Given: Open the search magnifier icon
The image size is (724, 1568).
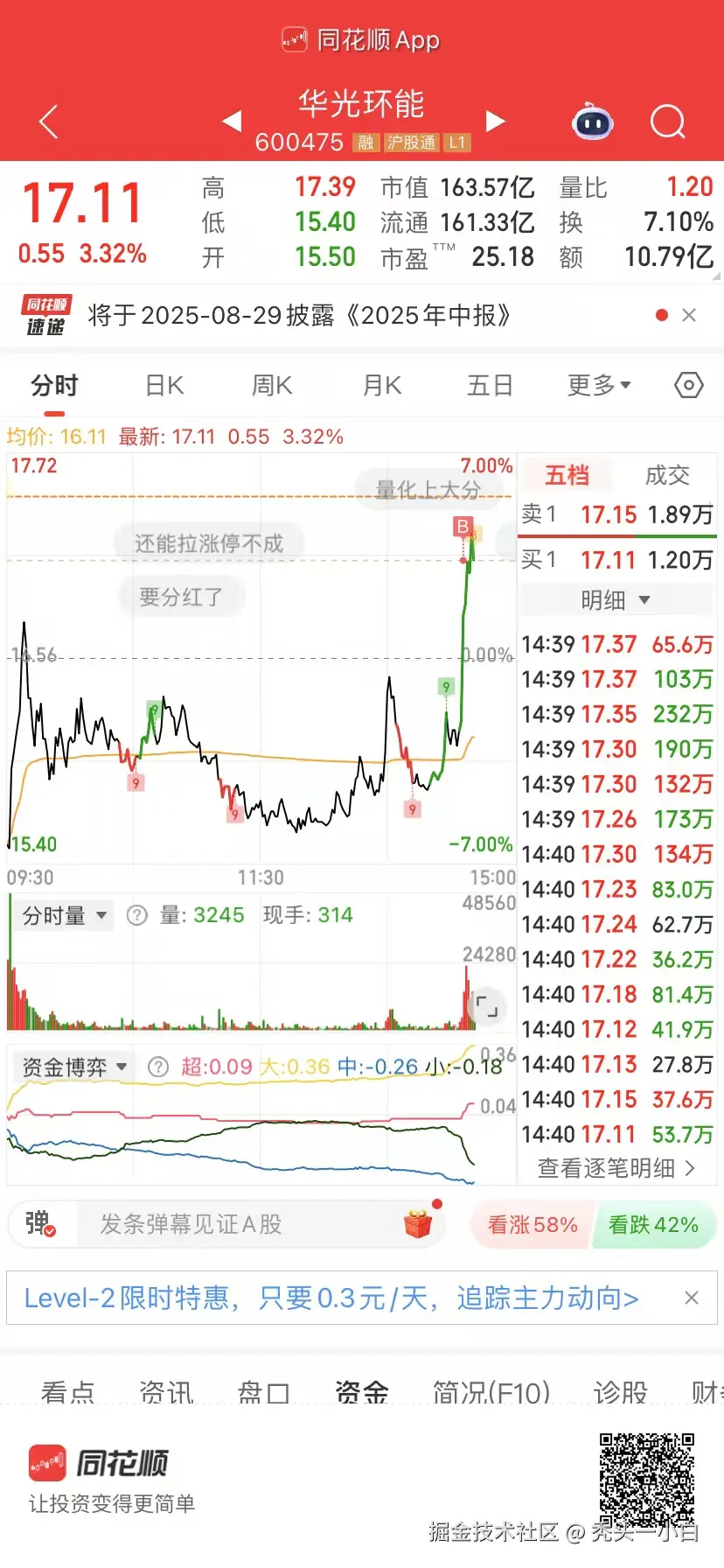Looking at the screenshot, I should point(667,122).
